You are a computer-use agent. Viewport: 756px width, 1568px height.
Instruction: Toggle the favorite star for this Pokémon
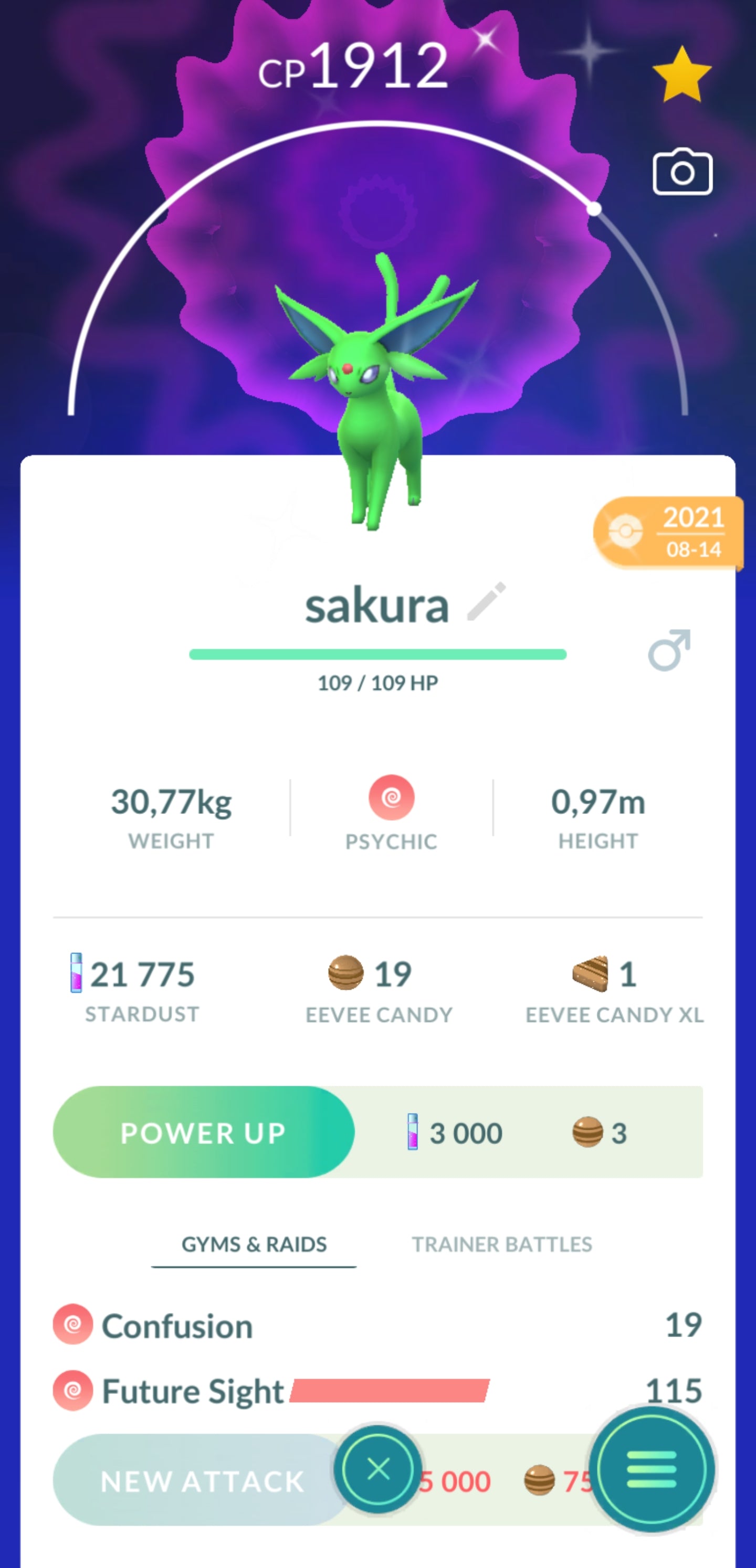pos(681,76)
